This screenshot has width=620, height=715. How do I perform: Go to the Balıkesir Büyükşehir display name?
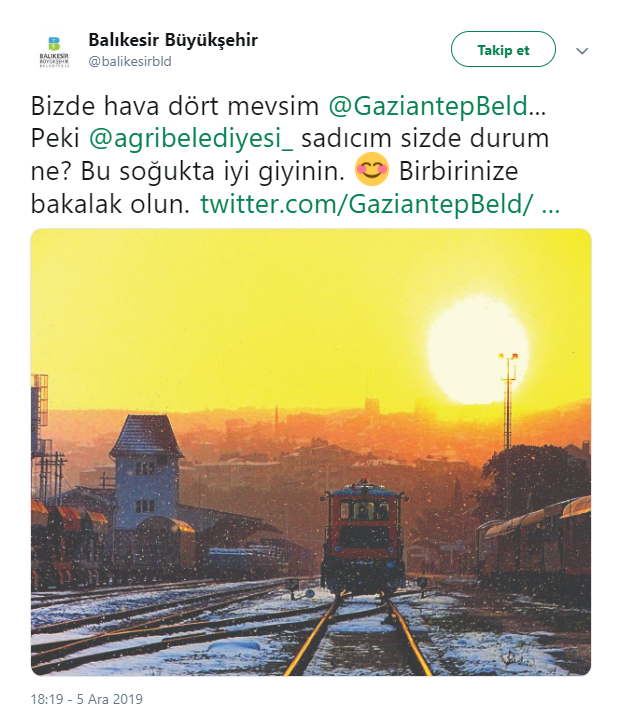173,40
